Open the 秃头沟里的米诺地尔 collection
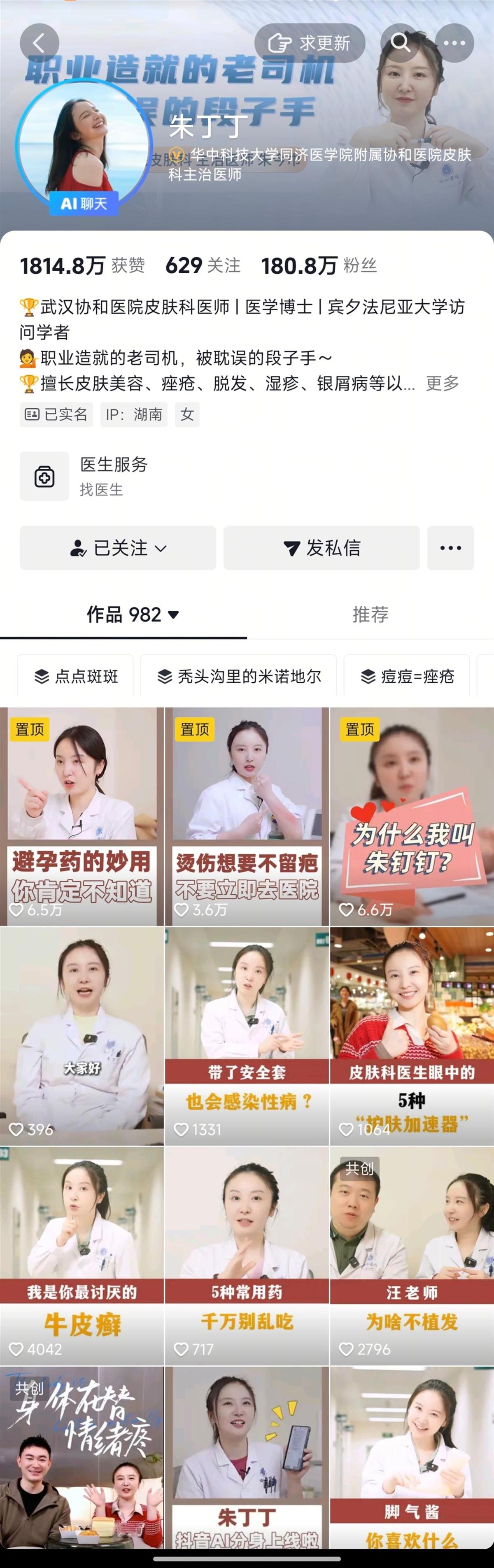Image resolution: width=494 pixels, height=1568 pixels. 239,676
